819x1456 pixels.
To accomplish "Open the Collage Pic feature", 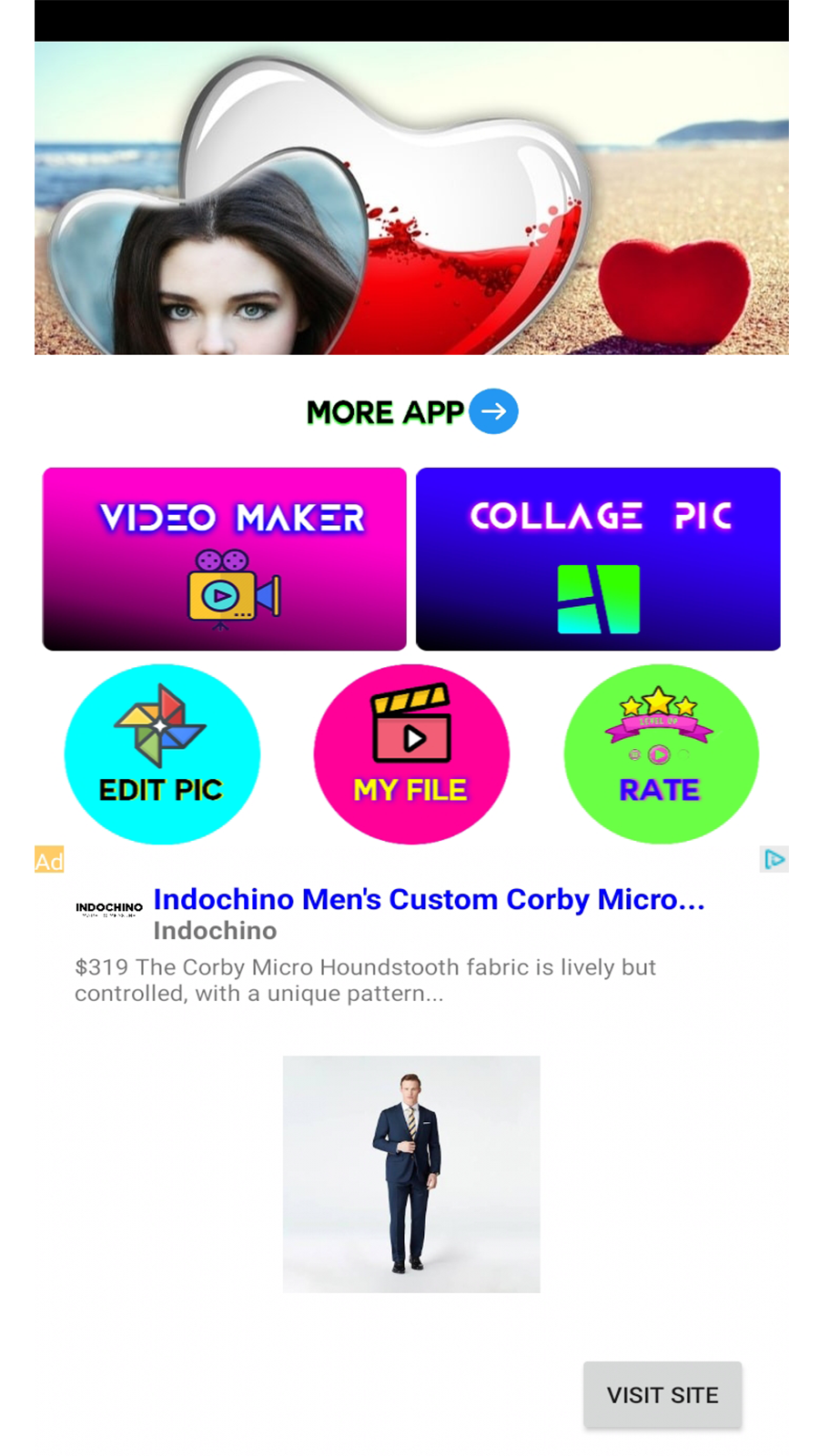I will [598, 559].
